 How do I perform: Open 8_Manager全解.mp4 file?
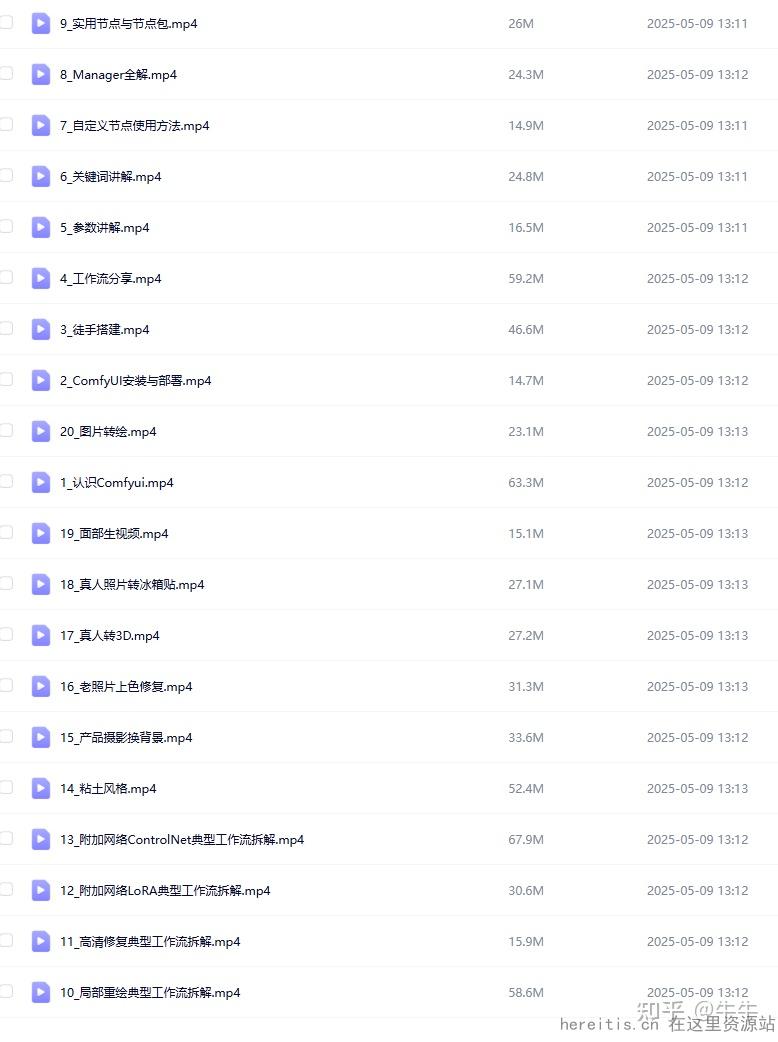click(x=118, y=75)
